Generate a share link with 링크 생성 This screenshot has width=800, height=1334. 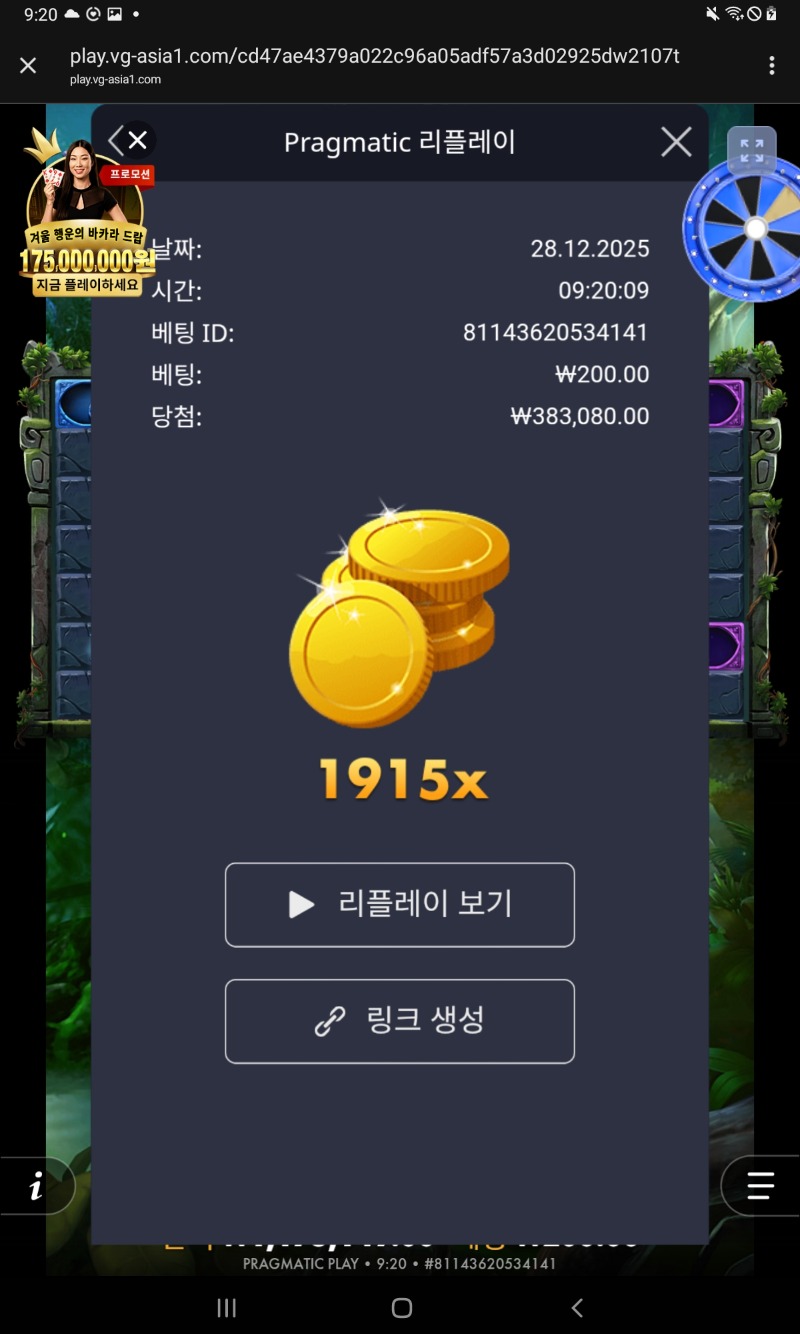click(x=400, y=1021)
